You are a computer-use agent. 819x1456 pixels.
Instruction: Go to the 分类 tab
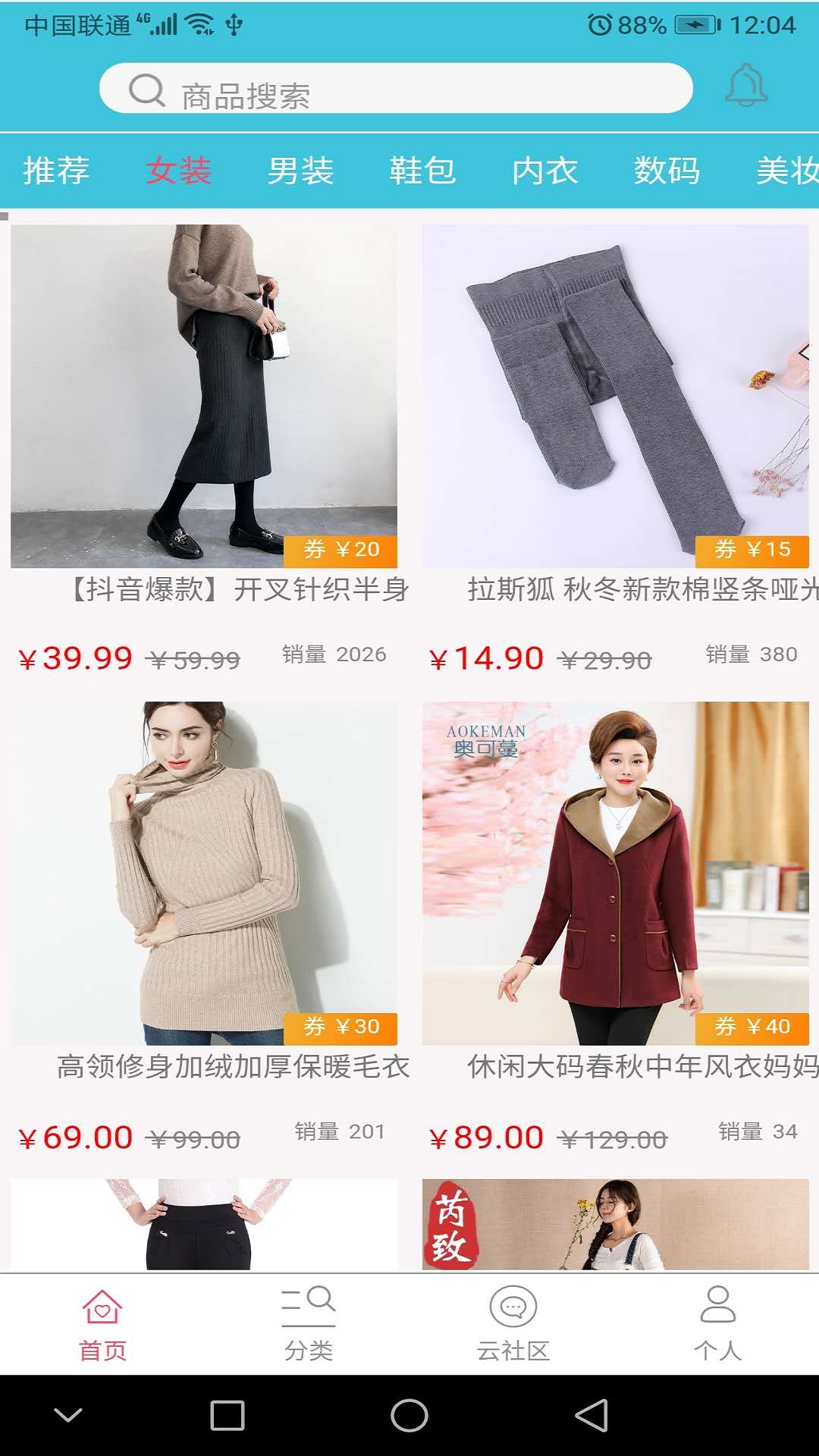coord(308,1323)
